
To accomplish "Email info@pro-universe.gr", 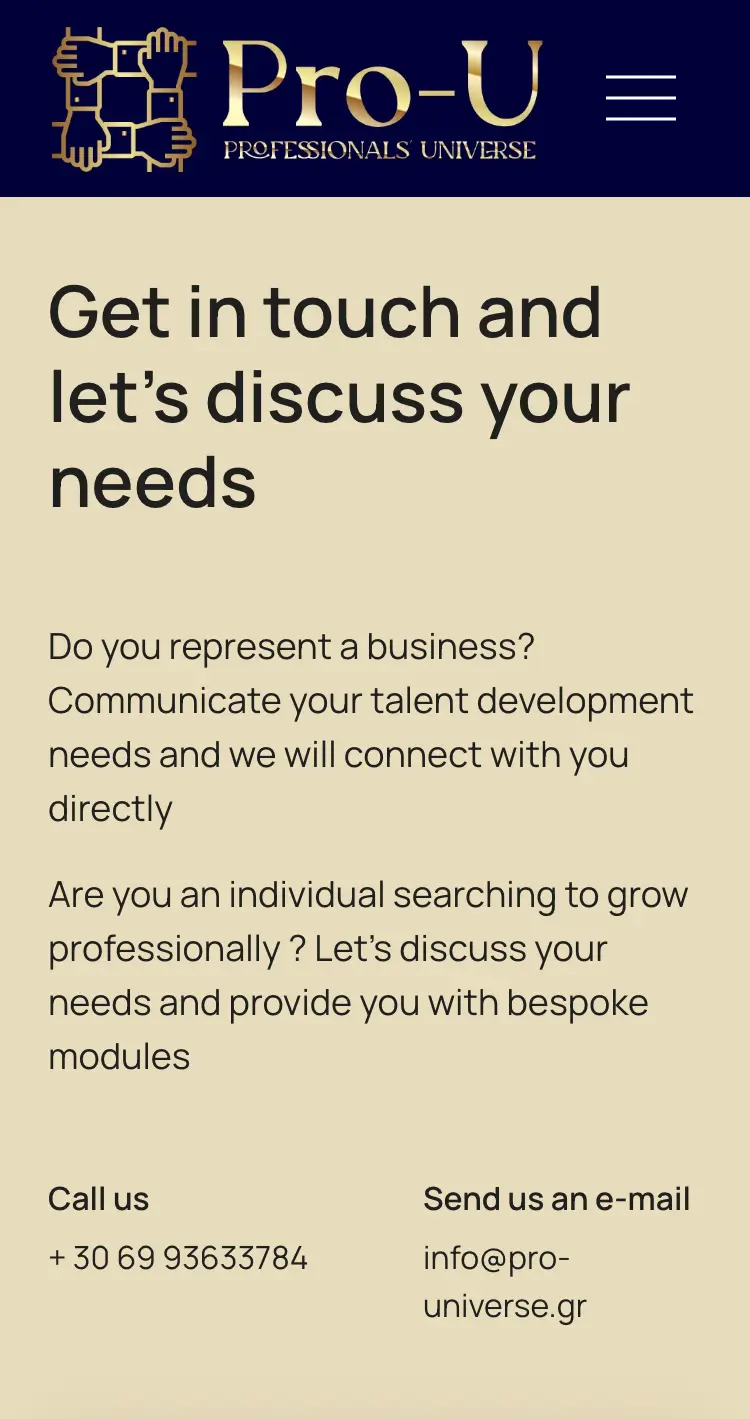I will point(504,1281).
